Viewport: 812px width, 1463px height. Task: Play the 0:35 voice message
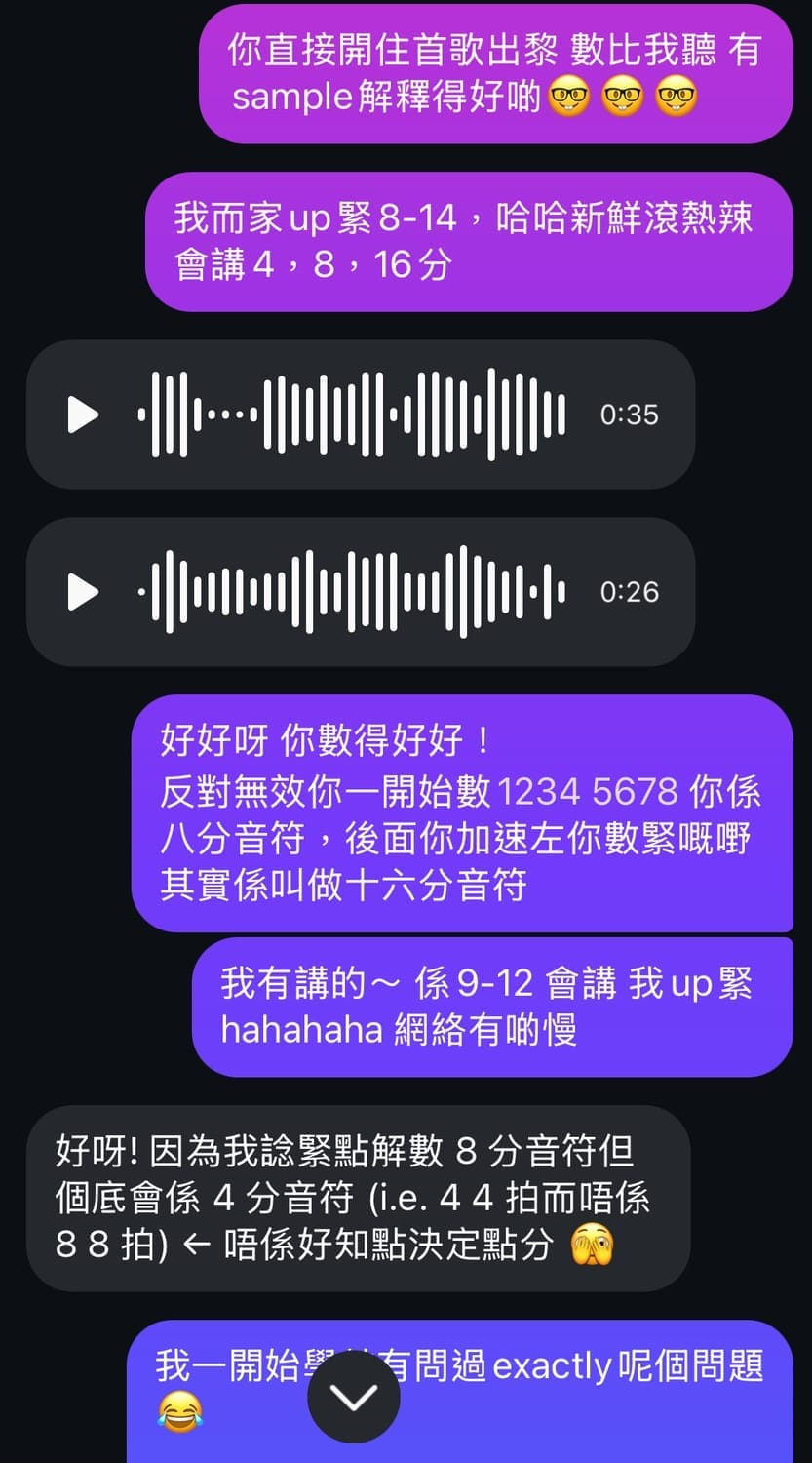[x=83, y=415]
